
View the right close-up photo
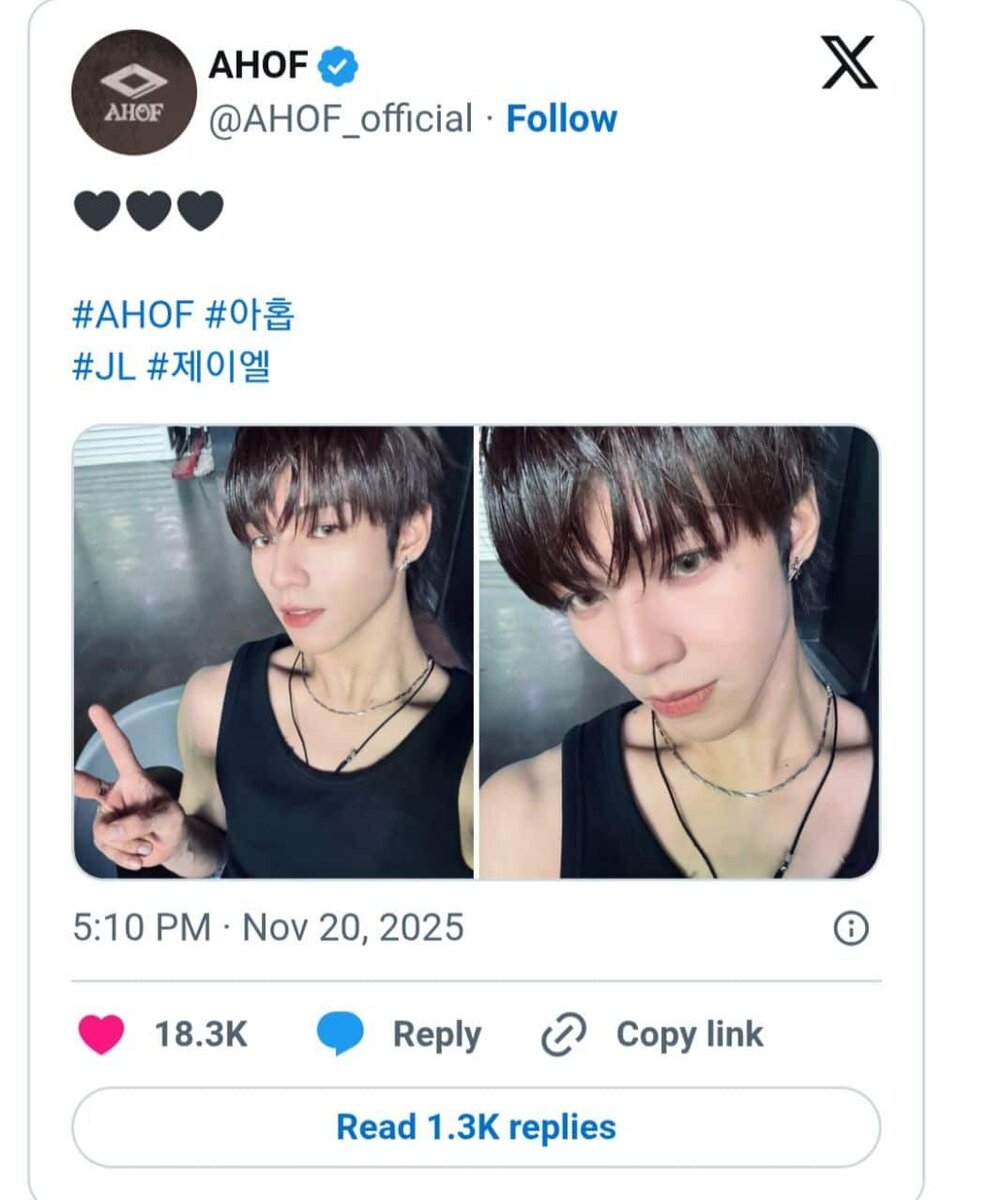click(x=679, y=652)
